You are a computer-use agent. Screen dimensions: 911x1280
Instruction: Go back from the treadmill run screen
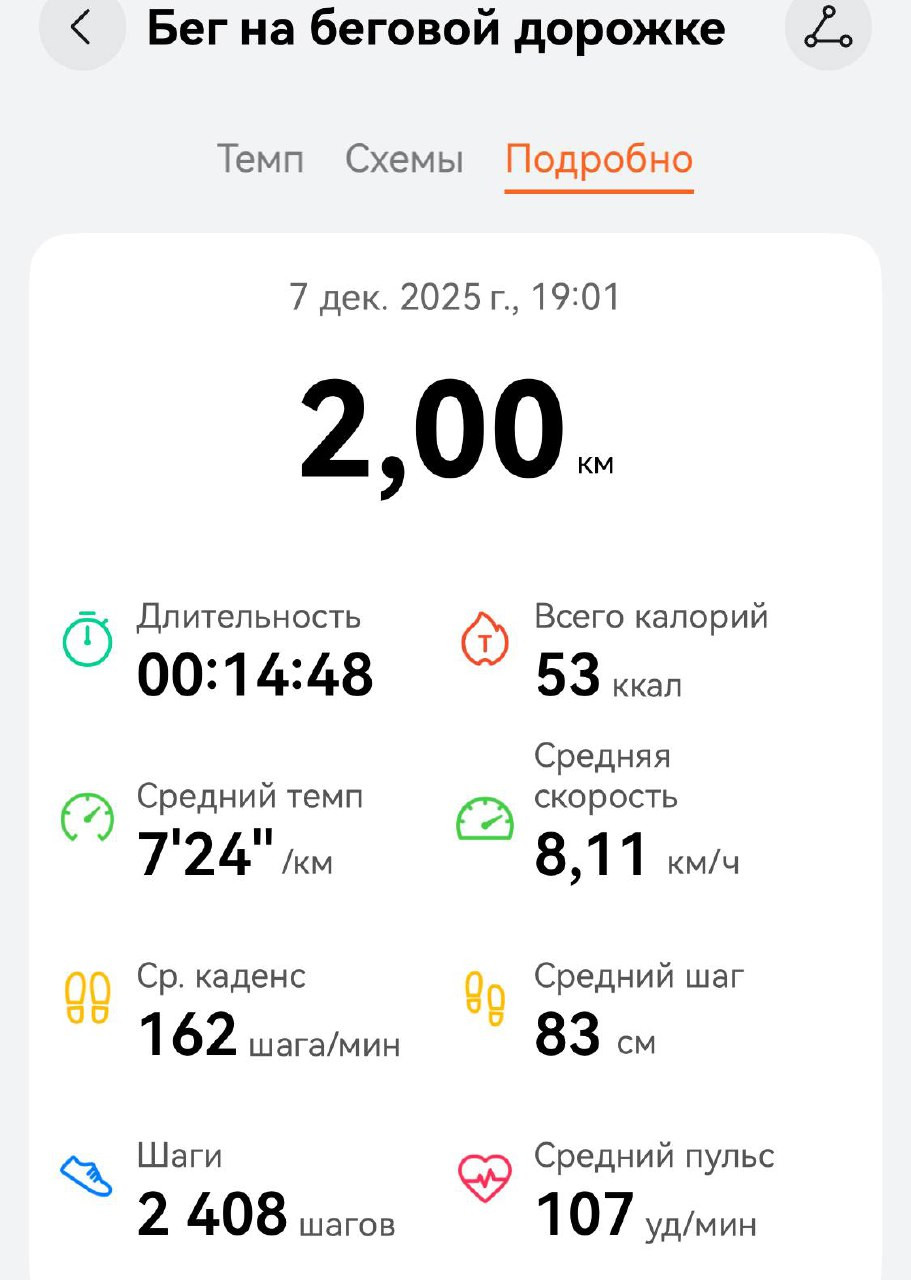82,30
